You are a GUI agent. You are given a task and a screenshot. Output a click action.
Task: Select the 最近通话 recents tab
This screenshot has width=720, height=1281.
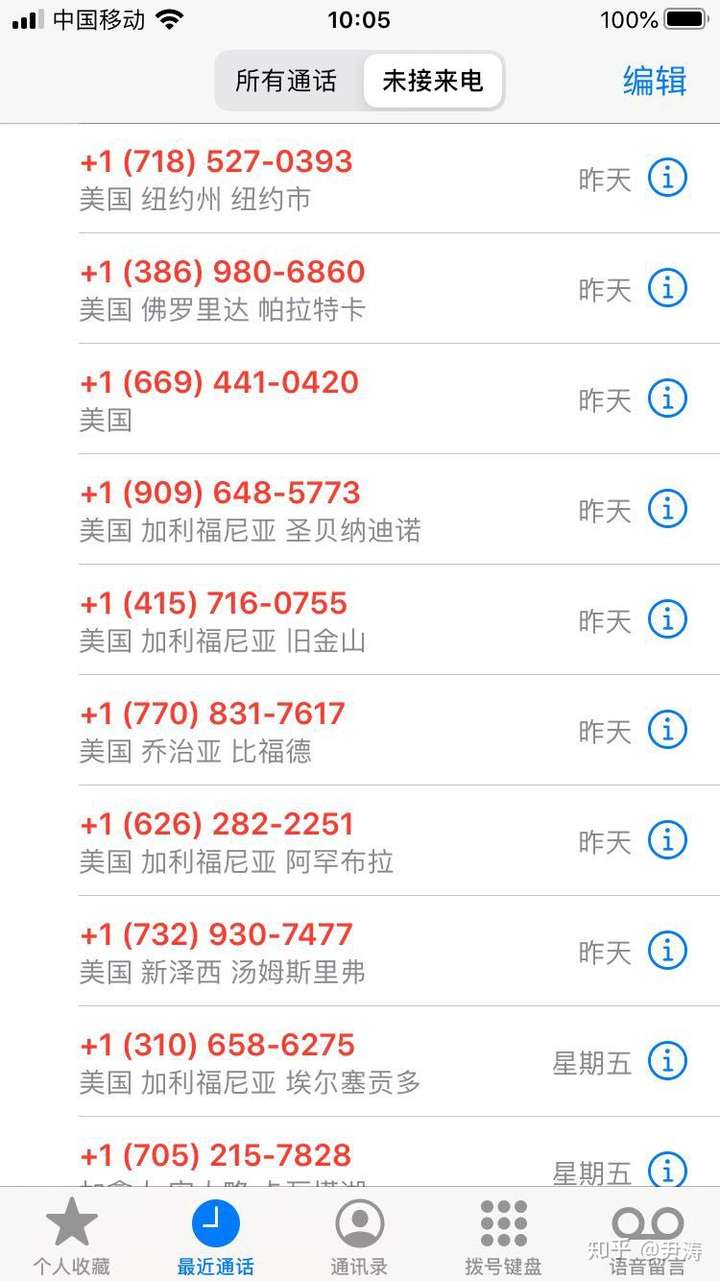tap(215, 1236)
